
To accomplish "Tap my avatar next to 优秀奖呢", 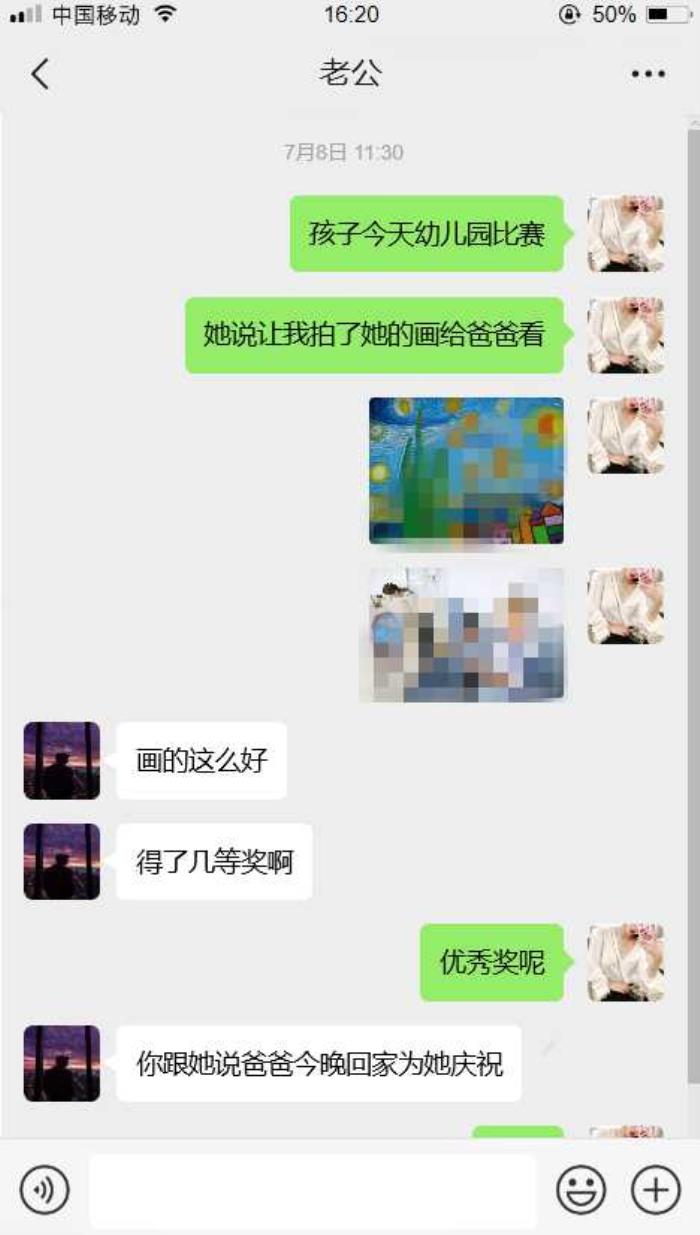I will click(x=626, y=962).
